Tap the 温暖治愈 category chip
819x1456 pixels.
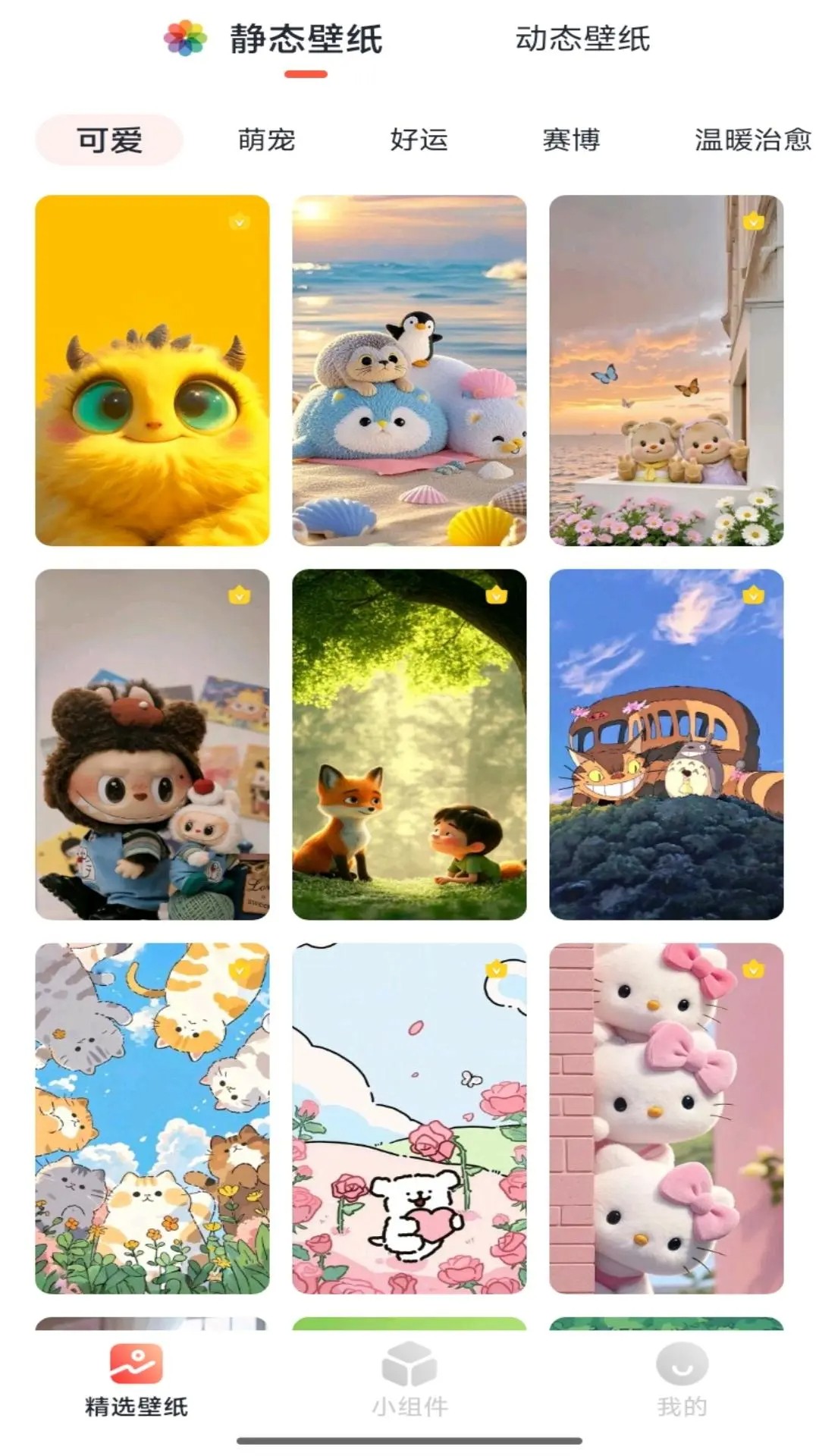(x=752, y=140)
